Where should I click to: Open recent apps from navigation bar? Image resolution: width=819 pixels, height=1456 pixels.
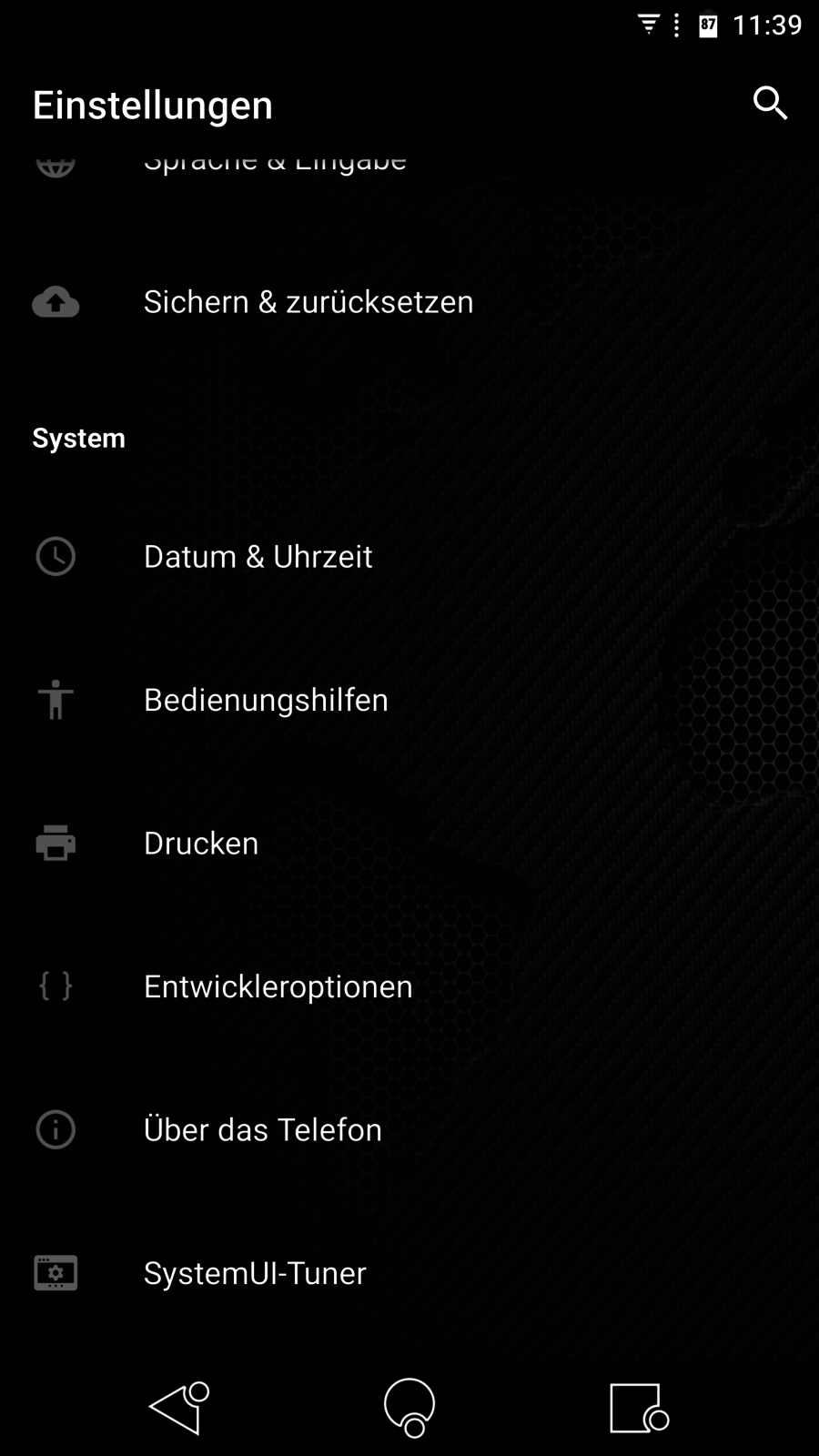click(638, 1408)
